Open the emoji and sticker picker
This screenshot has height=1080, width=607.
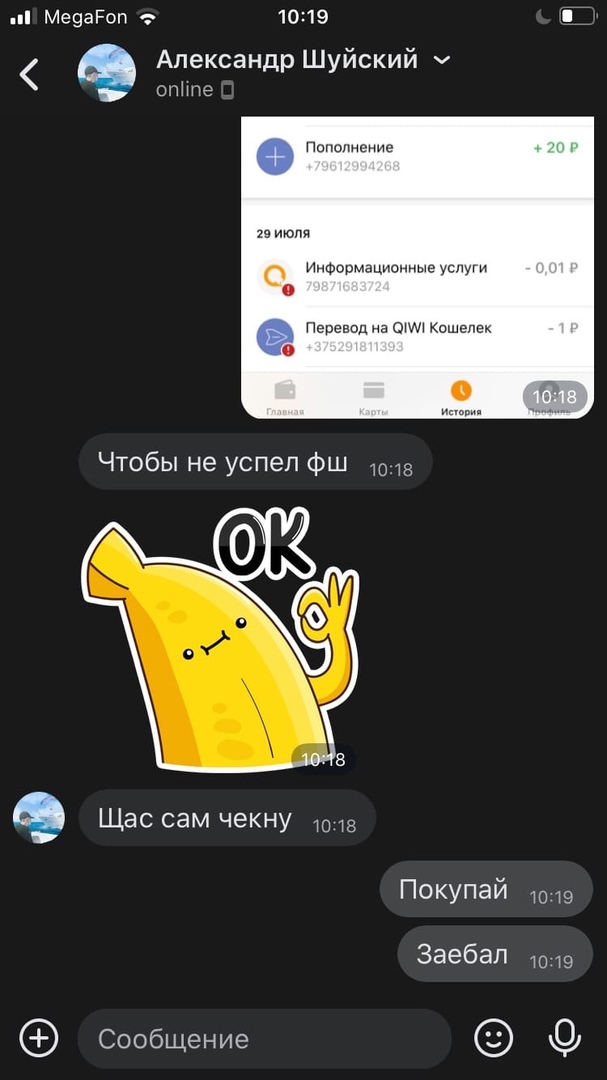click(x=493, y=1038)
